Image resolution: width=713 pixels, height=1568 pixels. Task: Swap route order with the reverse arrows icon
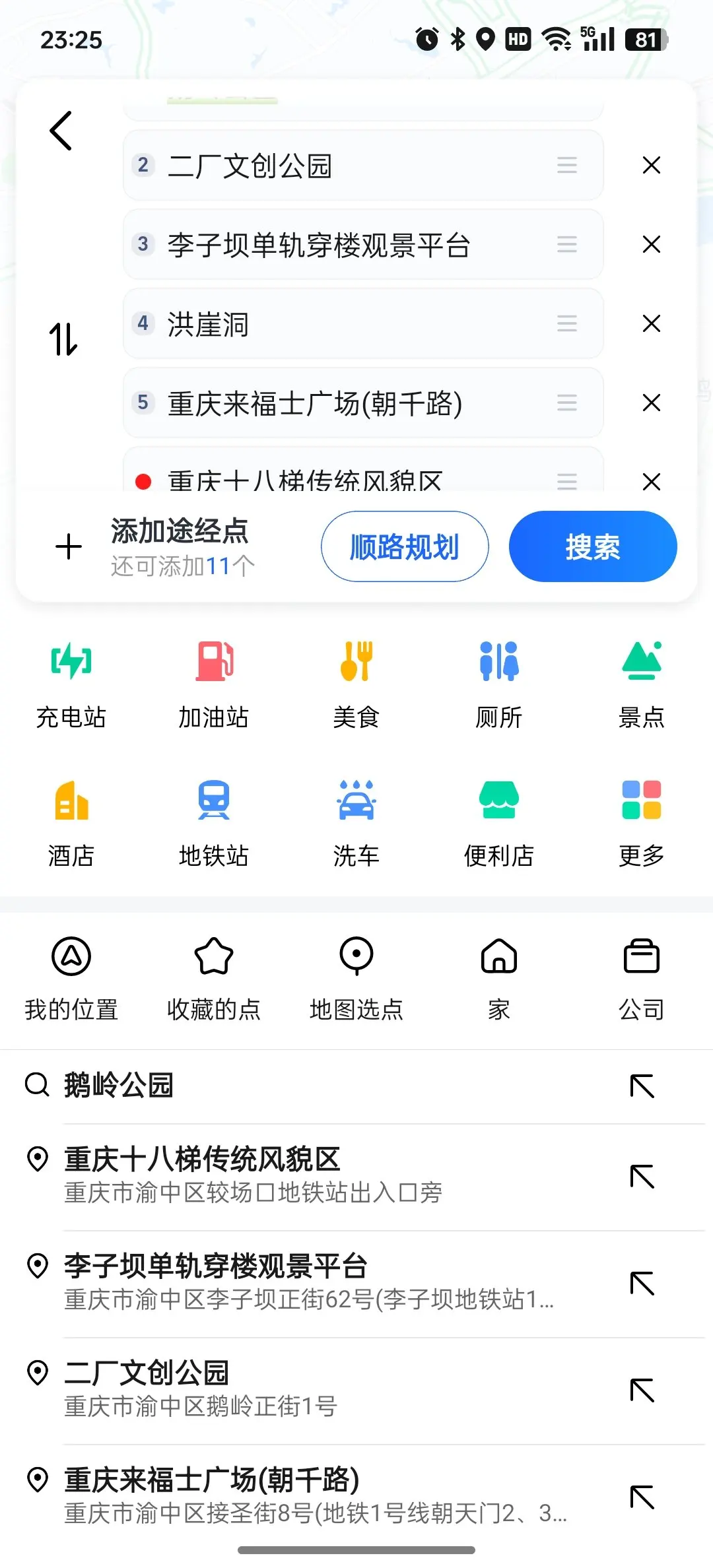pos(63,339)
